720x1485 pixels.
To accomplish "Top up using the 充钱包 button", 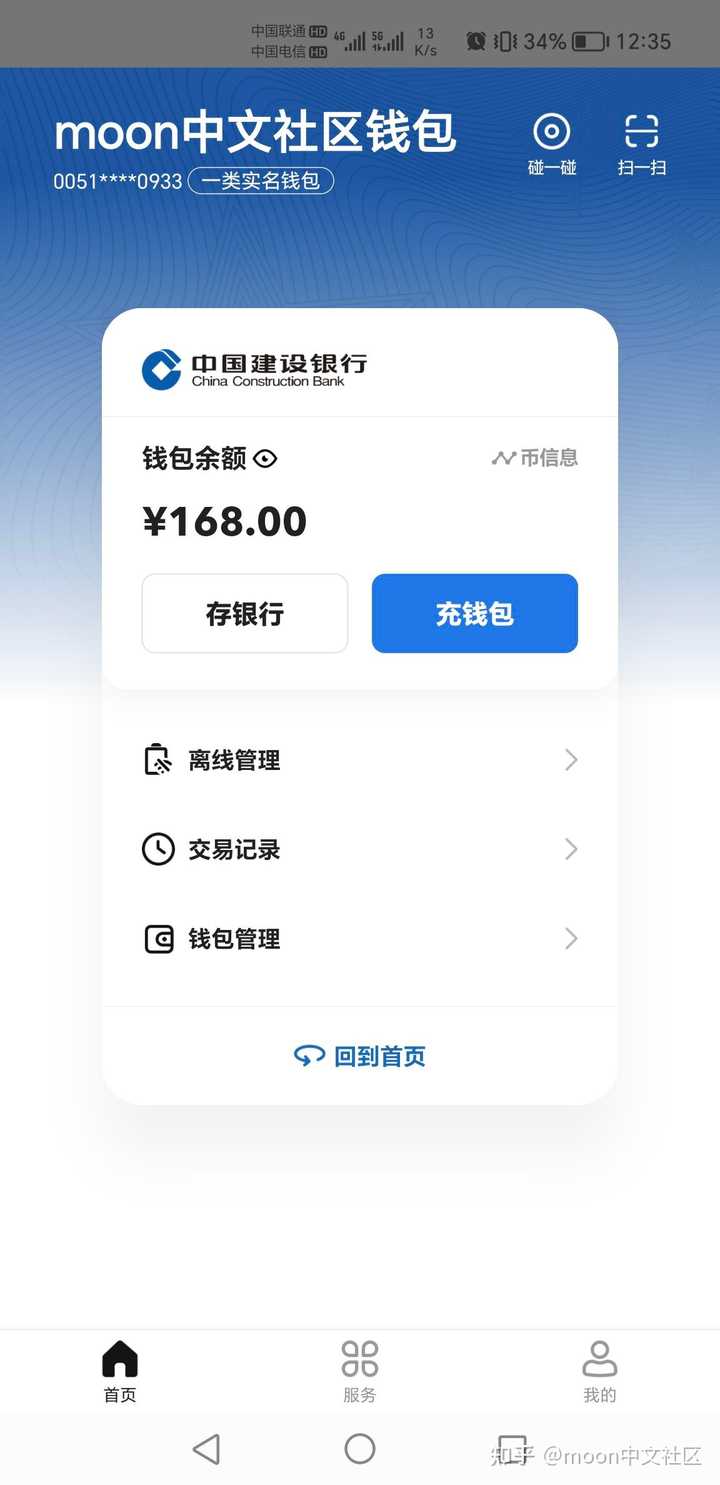I will click(475, 613).
